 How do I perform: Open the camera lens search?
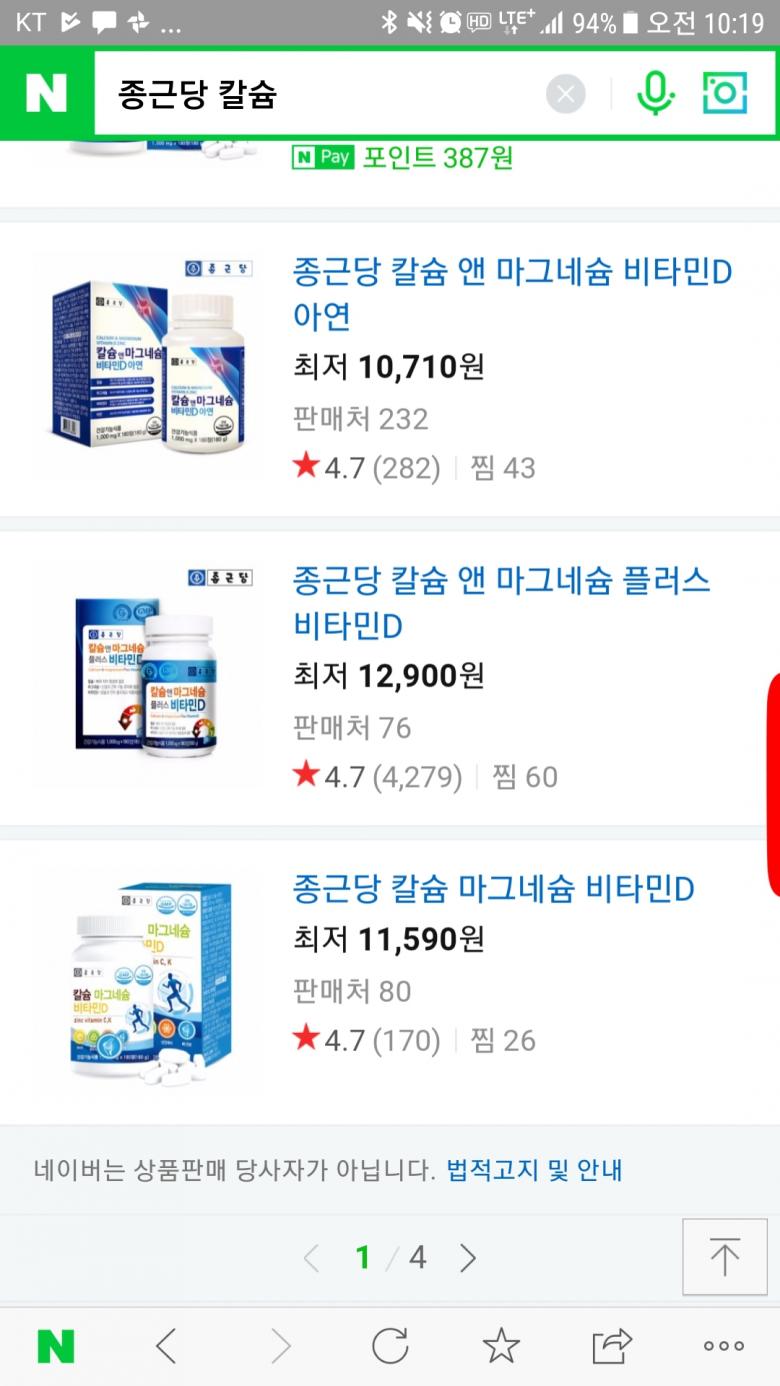(x=725, y=94)
